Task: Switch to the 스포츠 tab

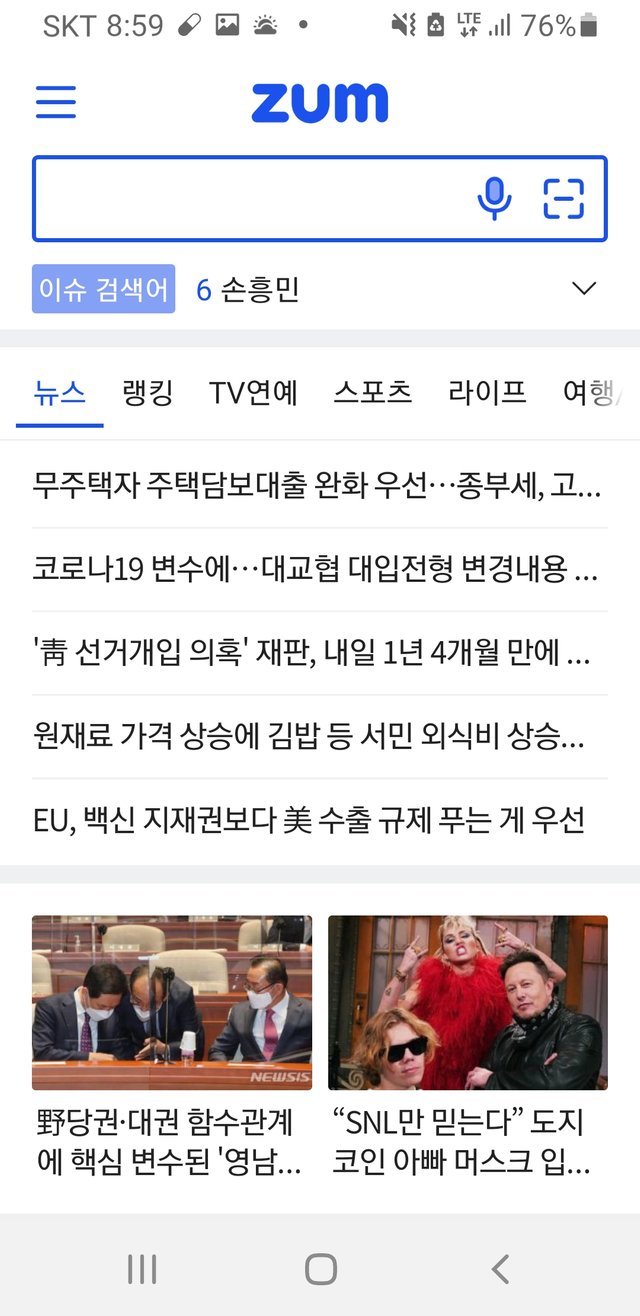Action: click(373, 392)
